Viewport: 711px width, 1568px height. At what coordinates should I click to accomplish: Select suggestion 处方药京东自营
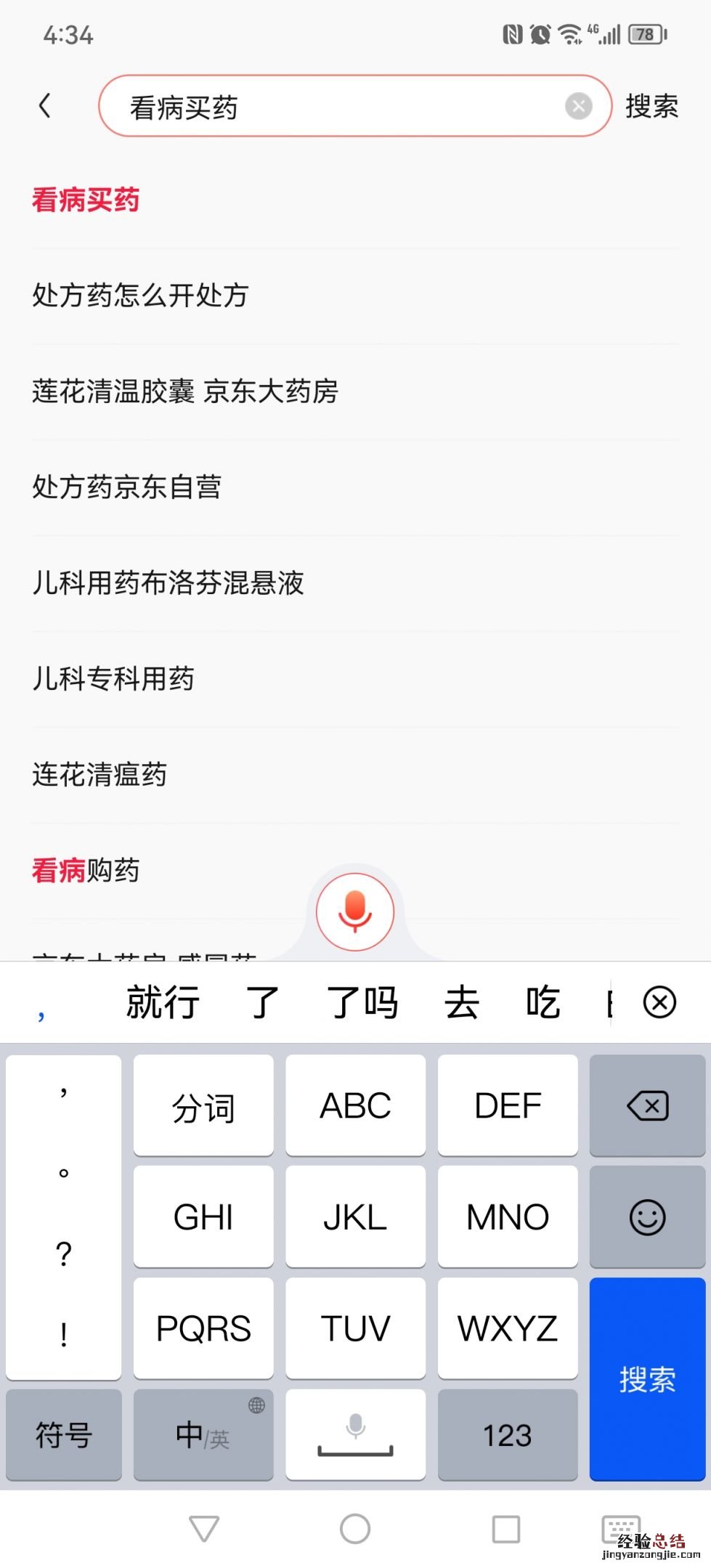tap(127, 487)
